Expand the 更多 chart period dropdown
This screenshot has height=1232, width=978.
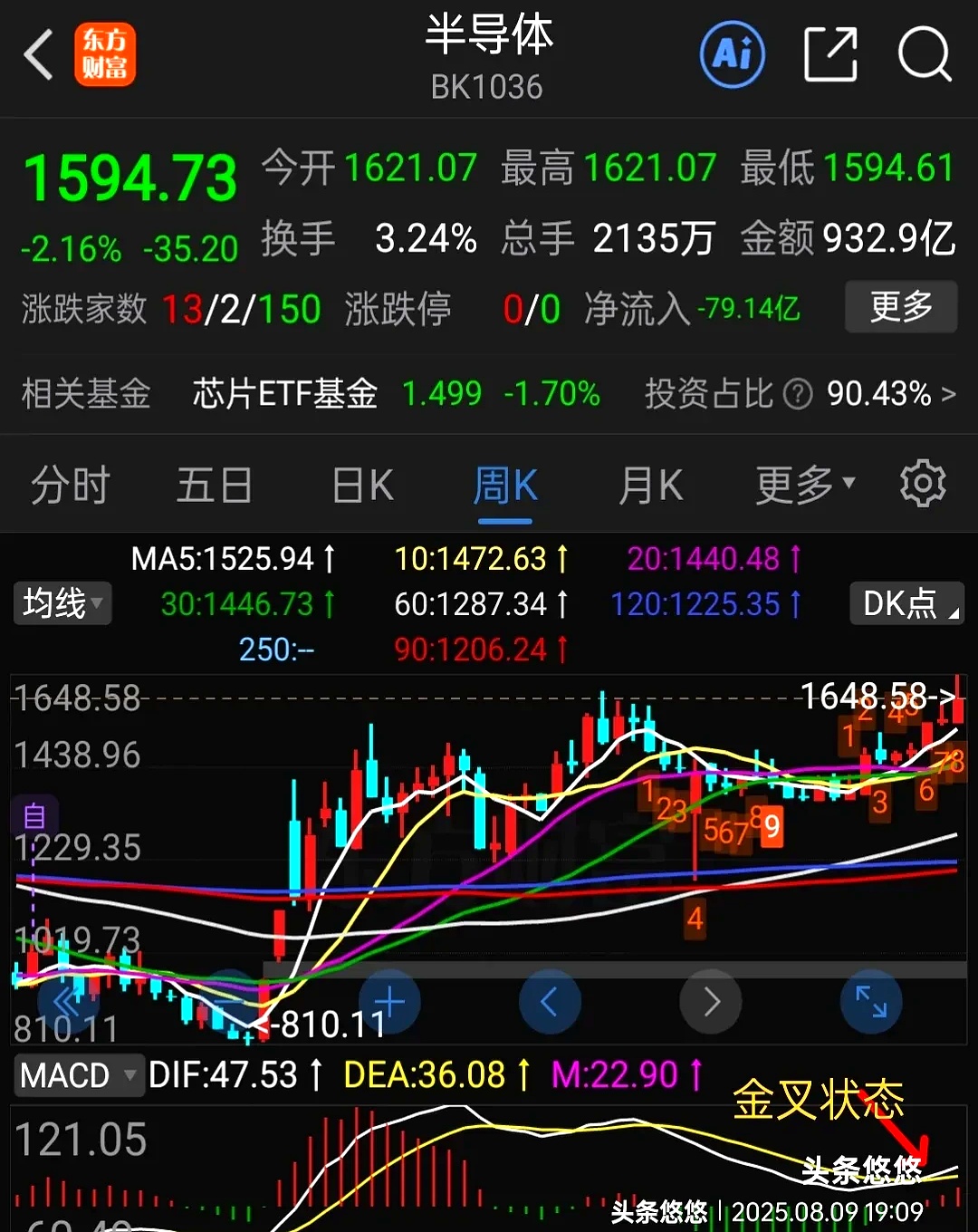pos(801,484)
